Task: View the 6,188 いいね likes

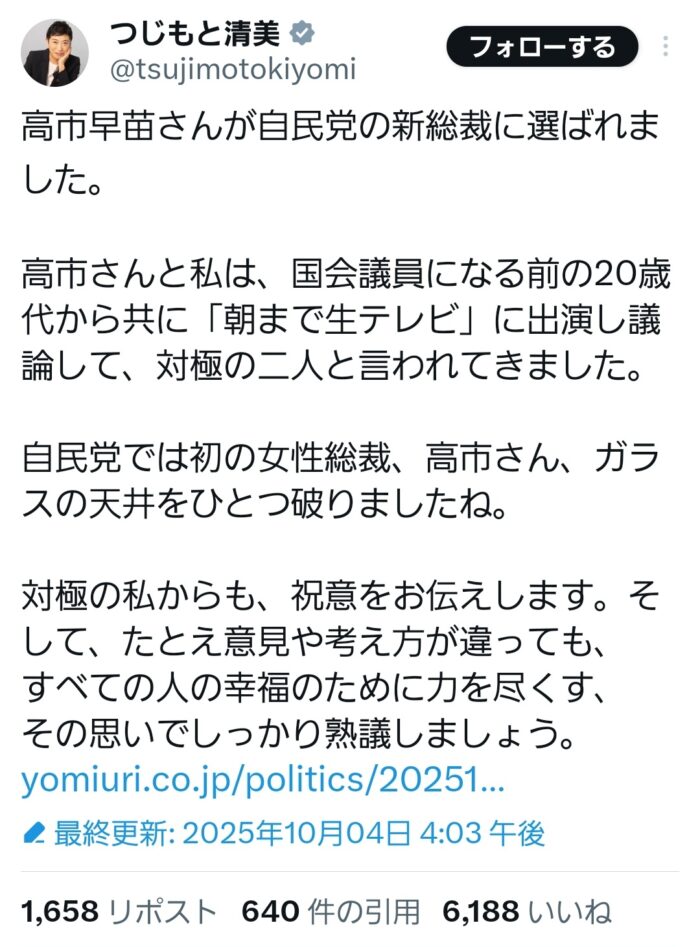Action: (526, 912)
